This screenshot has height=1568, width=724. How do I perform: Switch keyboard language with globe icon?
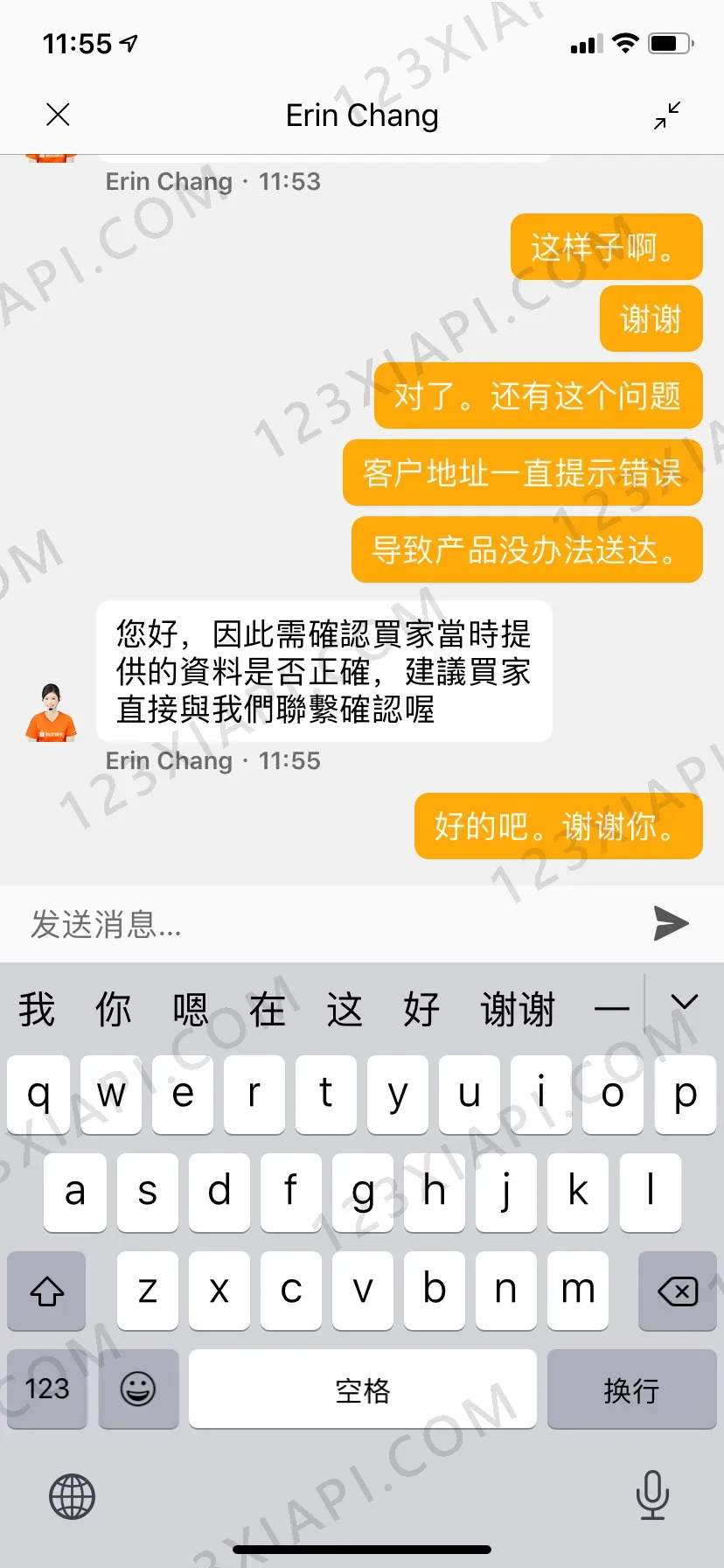(72, 1496)
